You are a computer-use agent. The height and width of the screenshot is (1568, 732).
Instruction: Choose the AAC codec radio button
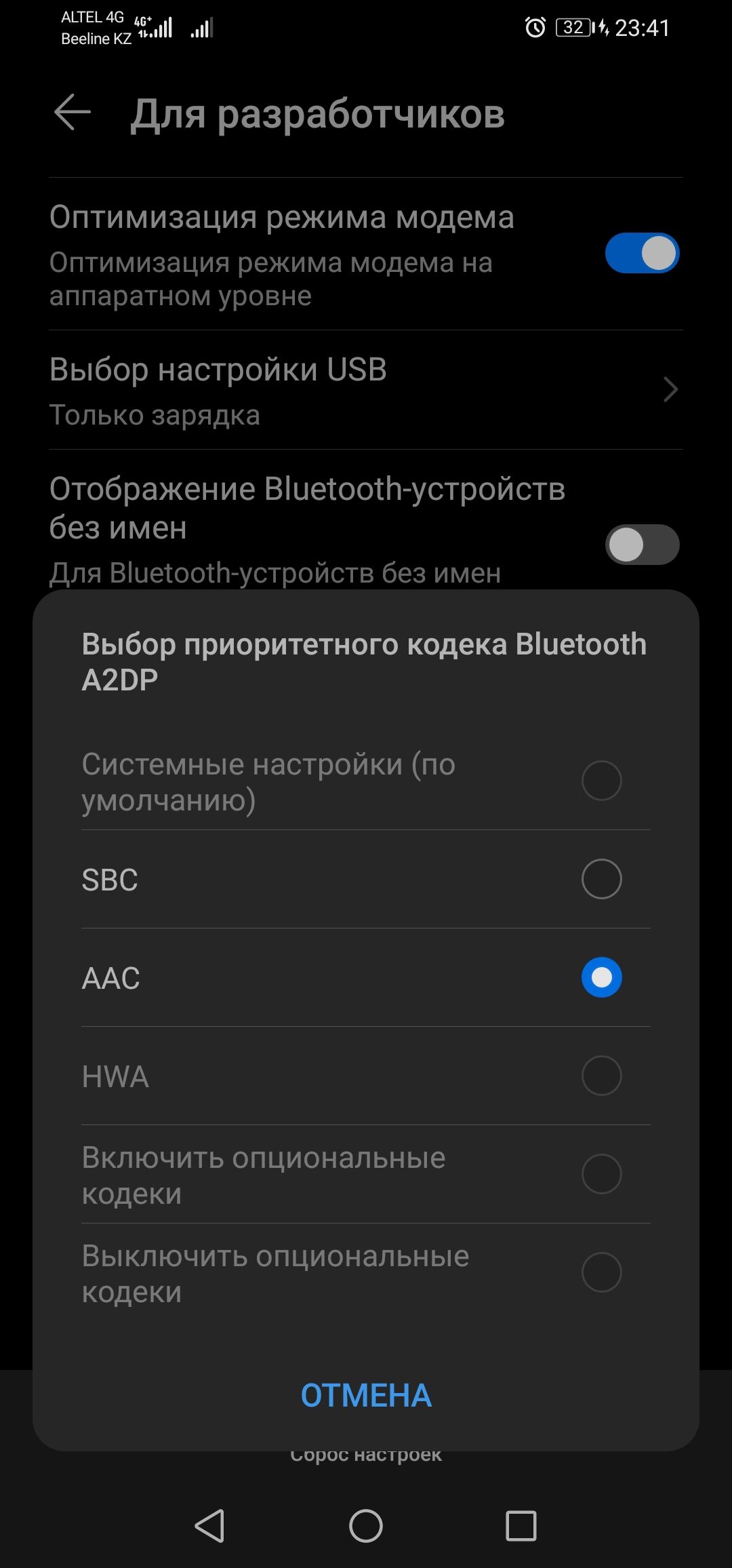601,977
